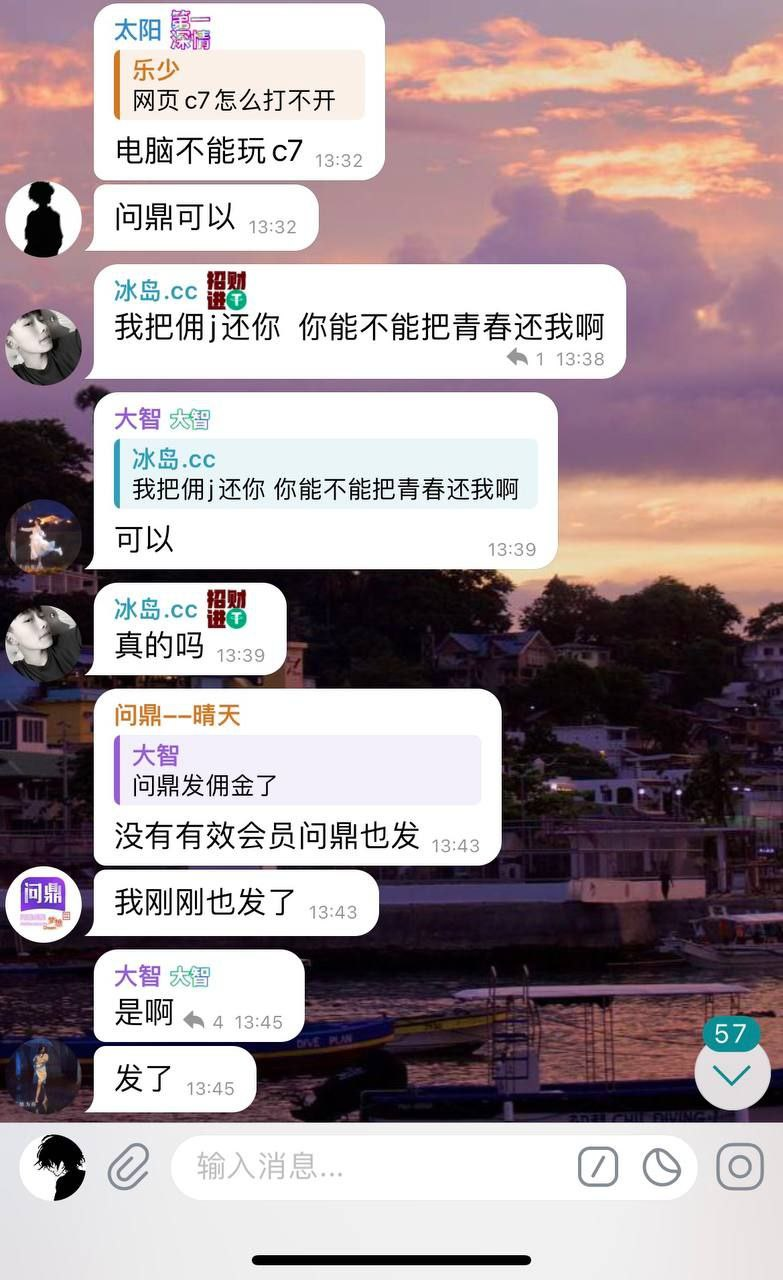Tap the paperclip attach icon
This screenshot has width=783, height=1280.
[128, 1166]
